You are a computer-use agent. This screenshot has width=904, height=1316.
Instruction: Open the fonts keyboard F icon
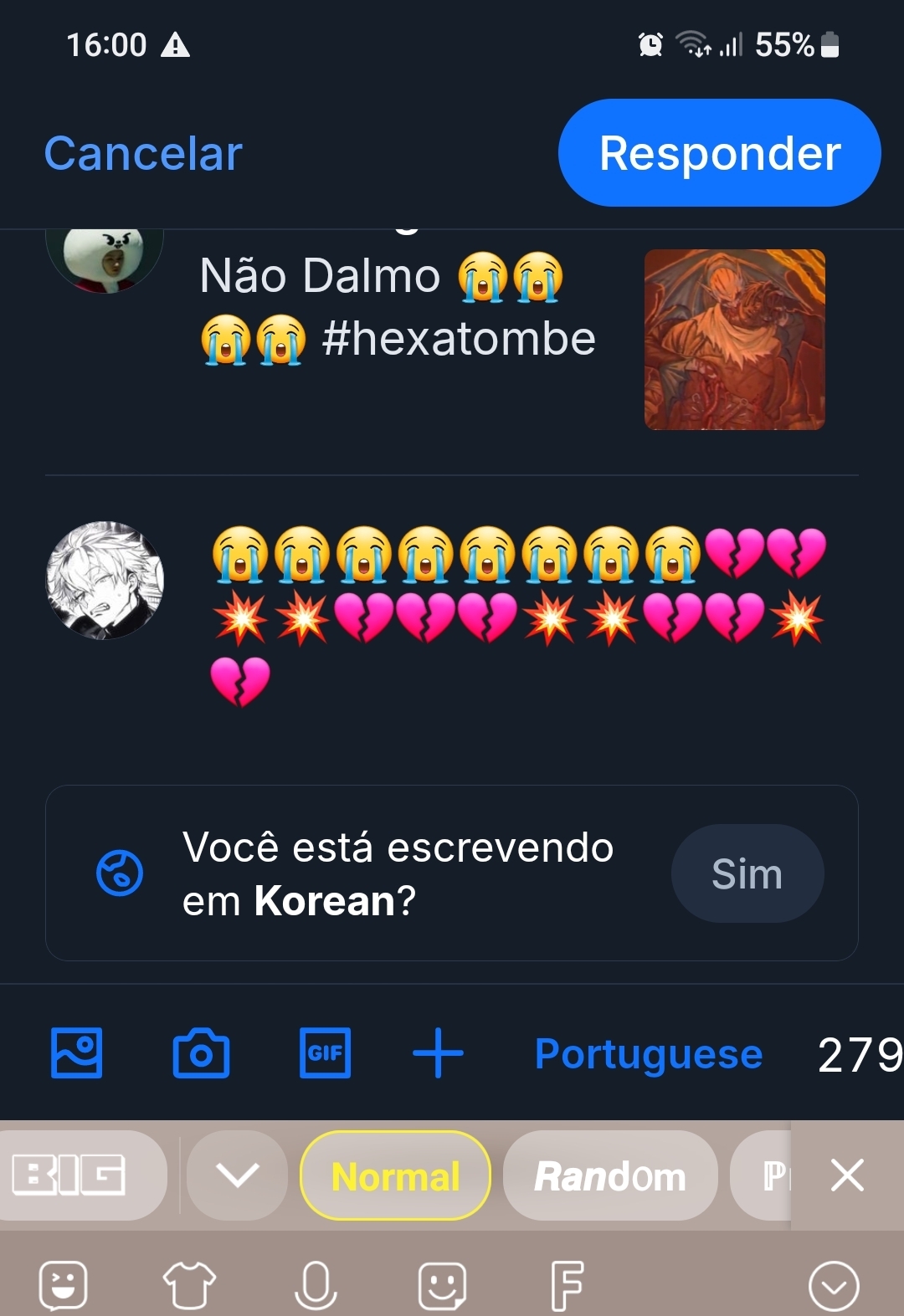567,1284
